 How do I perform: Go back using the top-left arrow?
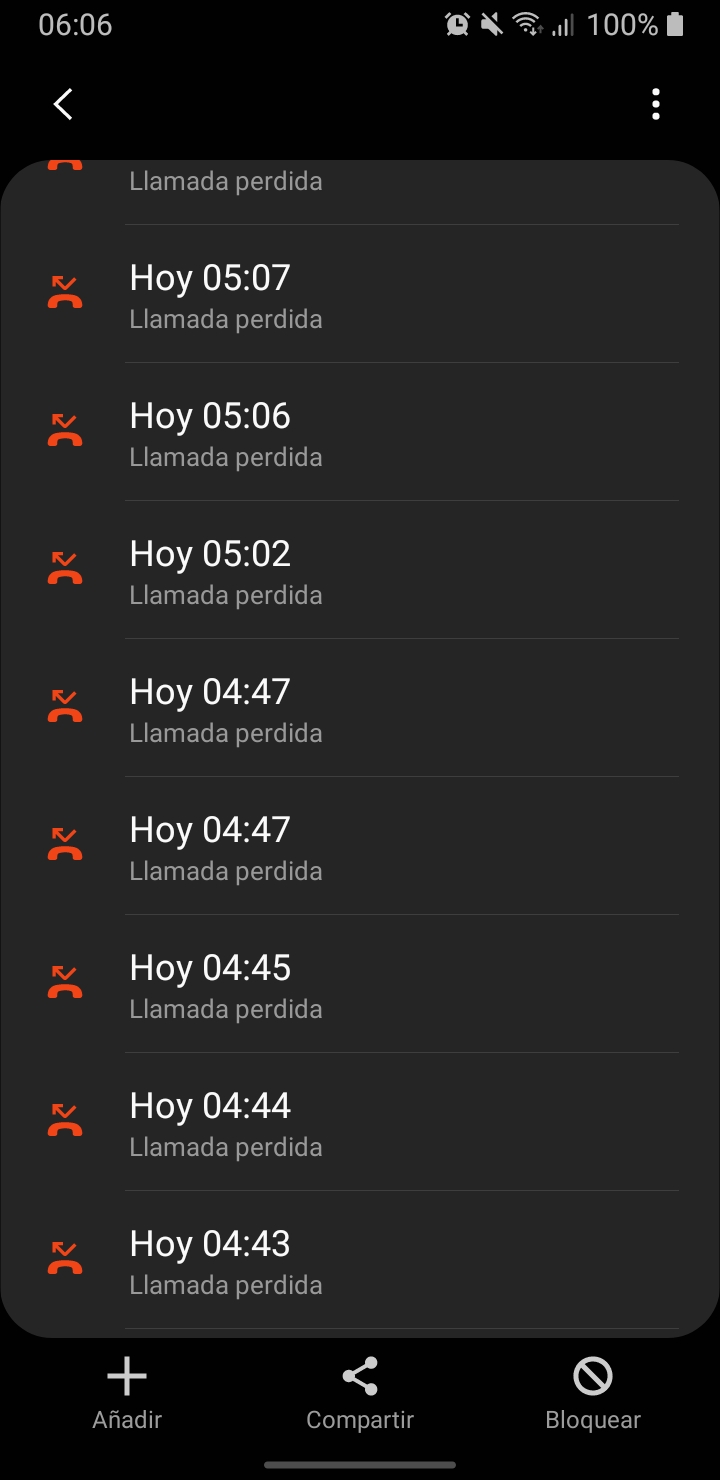[x=63, y=104]
